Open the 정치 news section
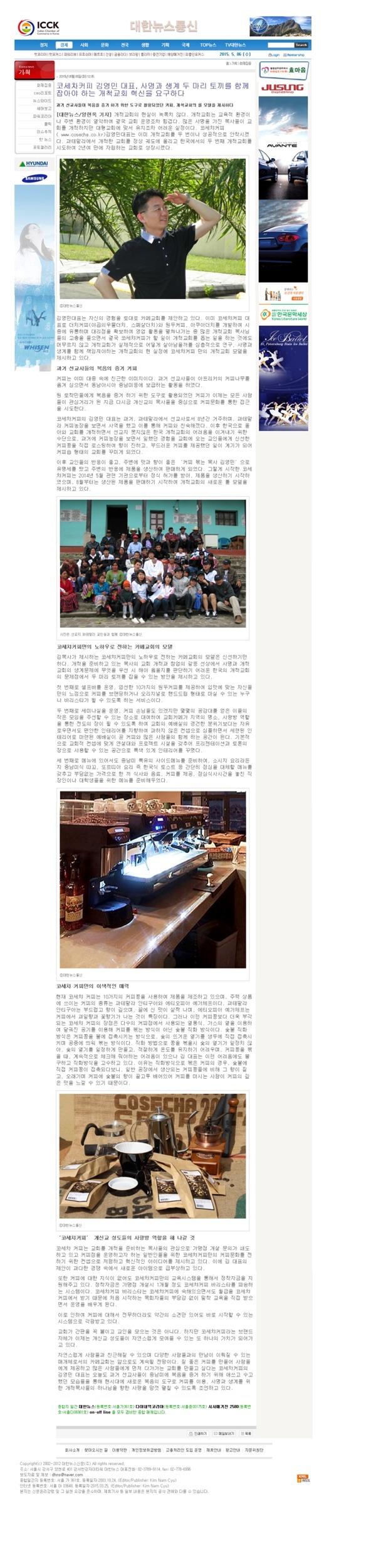376x1568 pixels. pos(43,45)
